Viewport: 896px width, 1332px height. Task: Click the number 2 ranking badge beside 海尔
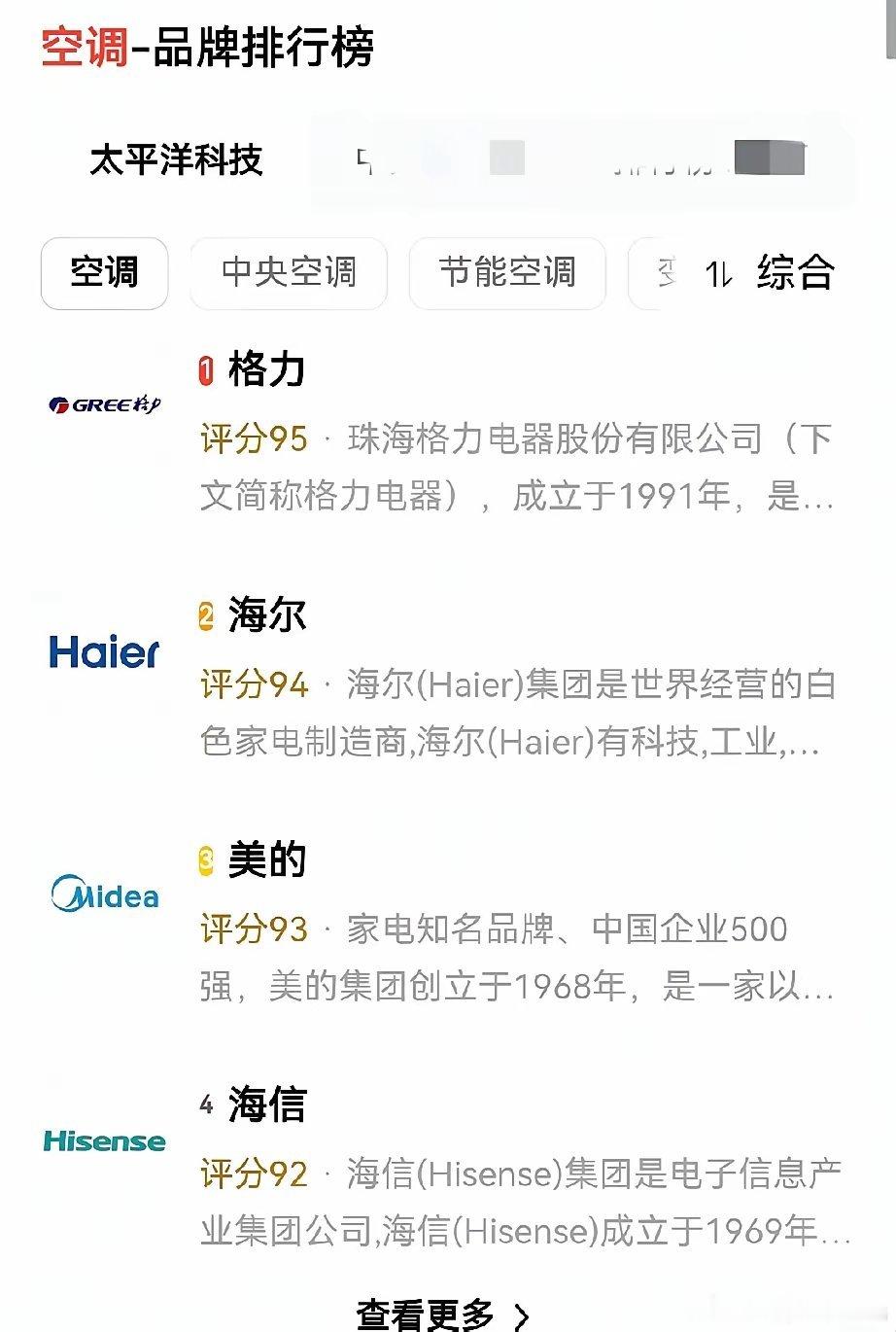click(x=204, y=615)
